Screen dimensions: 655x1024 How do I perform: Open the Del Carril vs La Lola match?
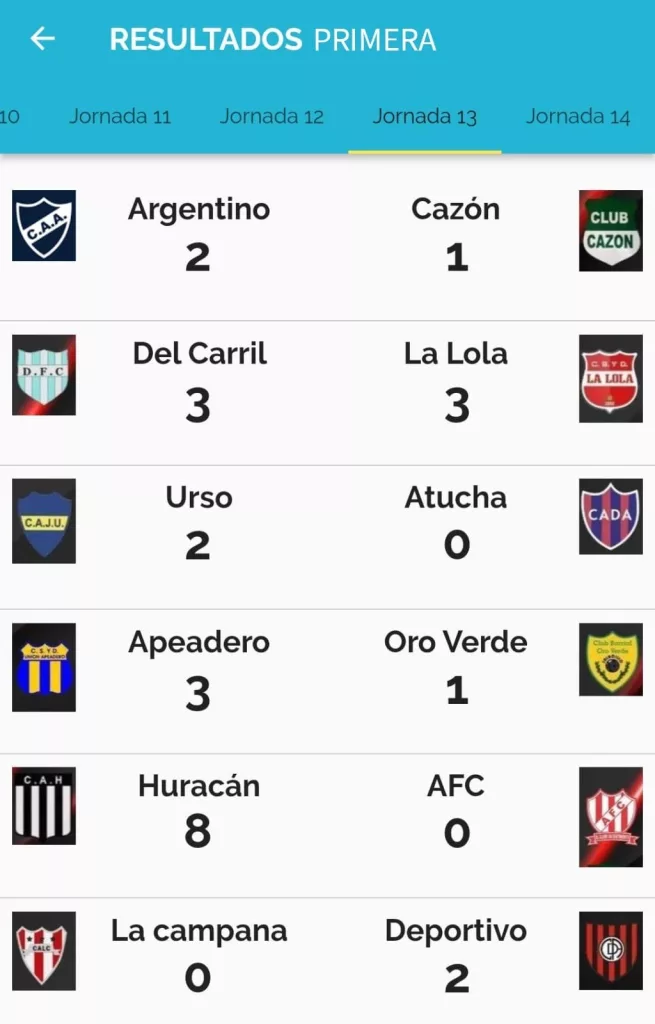[x=327, y=380]
